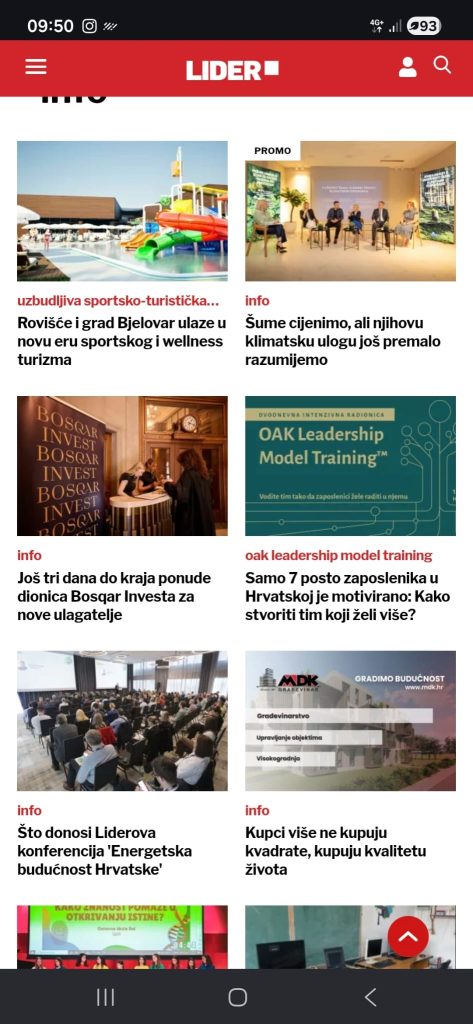Image resolution: width=473 pixels, height=1024 pixels.
Task: Open the Bosqar Invest article image
Action: click(122, 466)
